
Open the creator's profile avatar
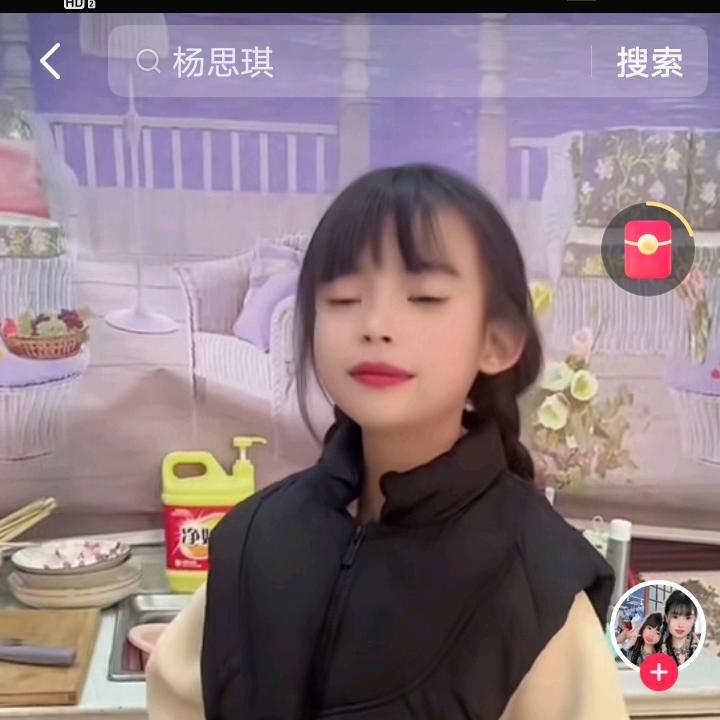pyautogui.click(x=656, y=625)
